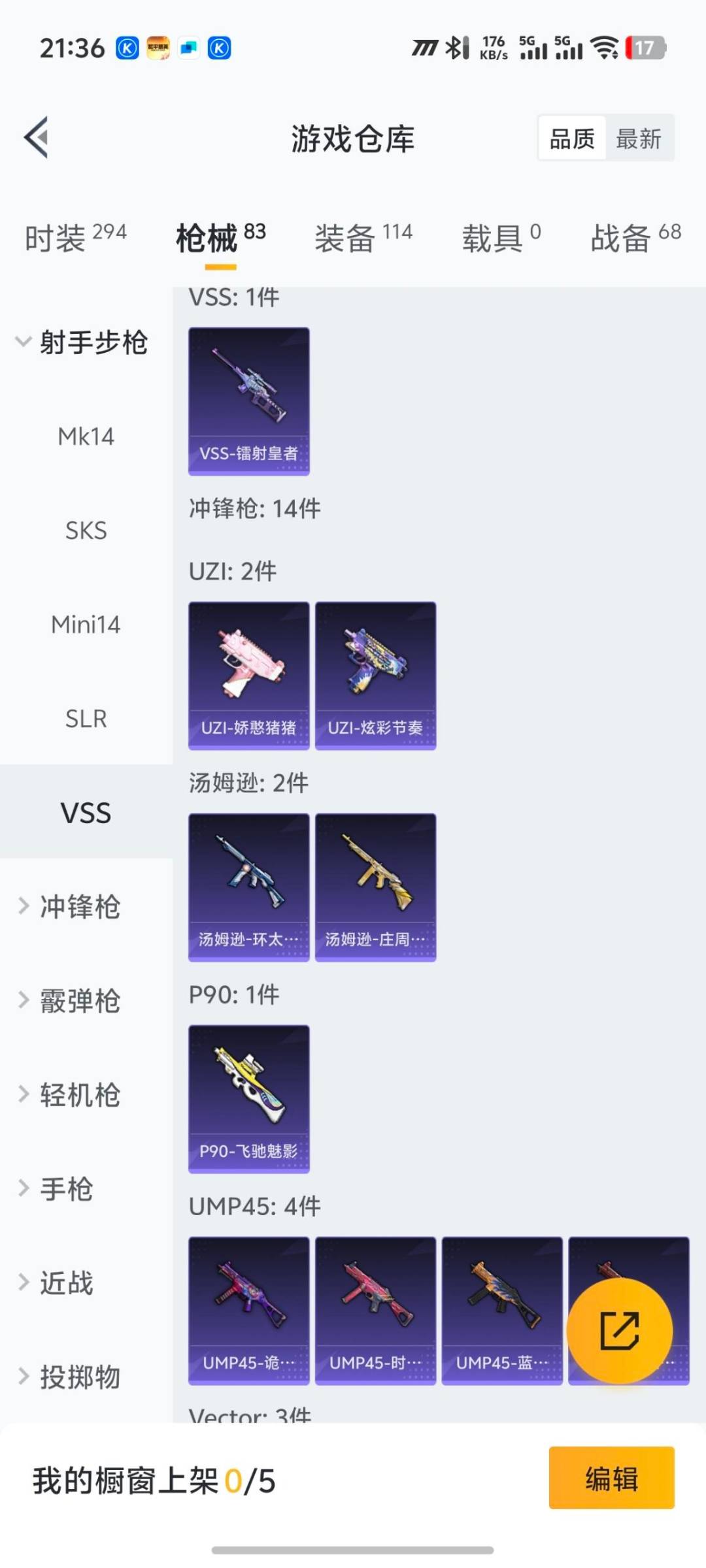The width and height of the screenshot is (706, 1568).
Task: Open the UZI-炫彩节奏 skin
Action: [375, 676]
